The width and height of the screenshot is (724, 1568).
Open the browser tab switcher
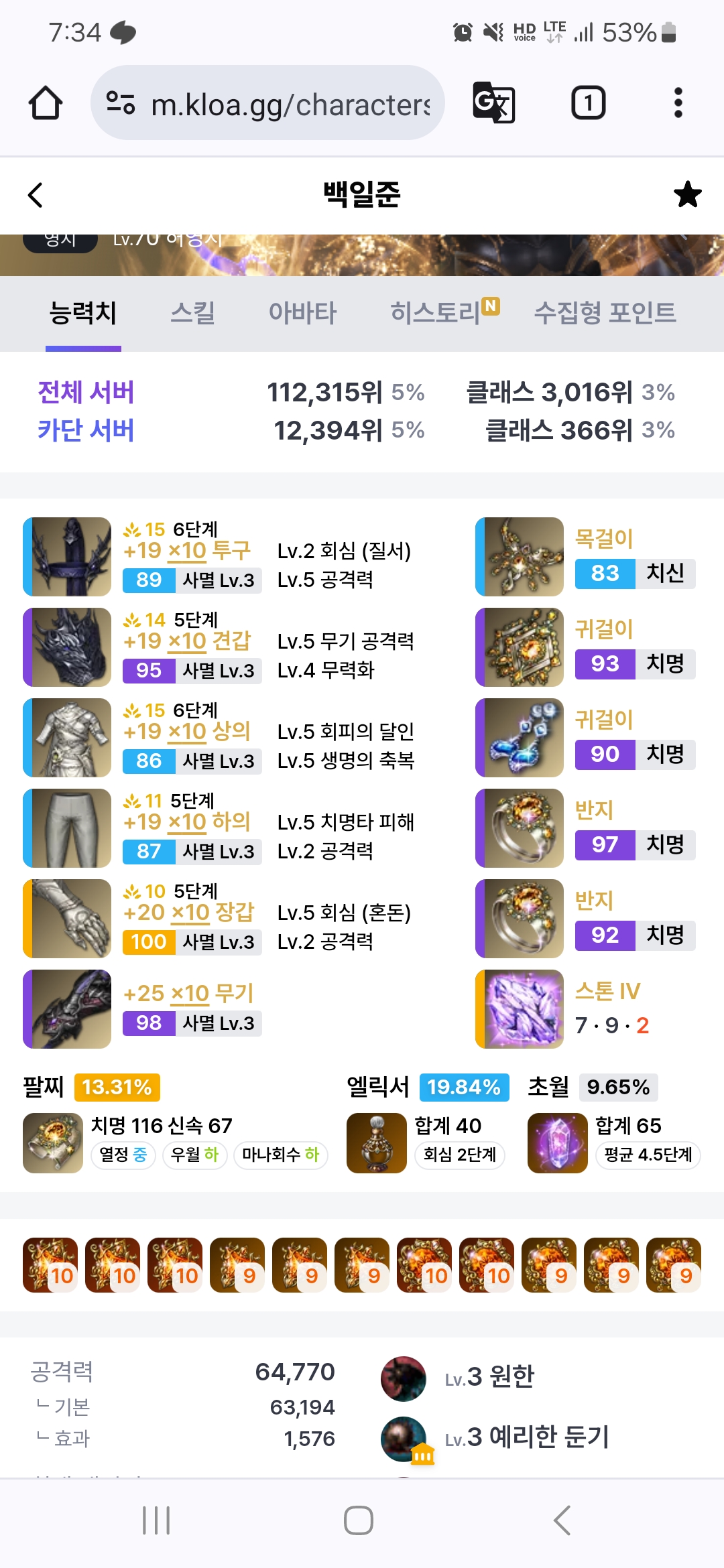tap(588, 103)
